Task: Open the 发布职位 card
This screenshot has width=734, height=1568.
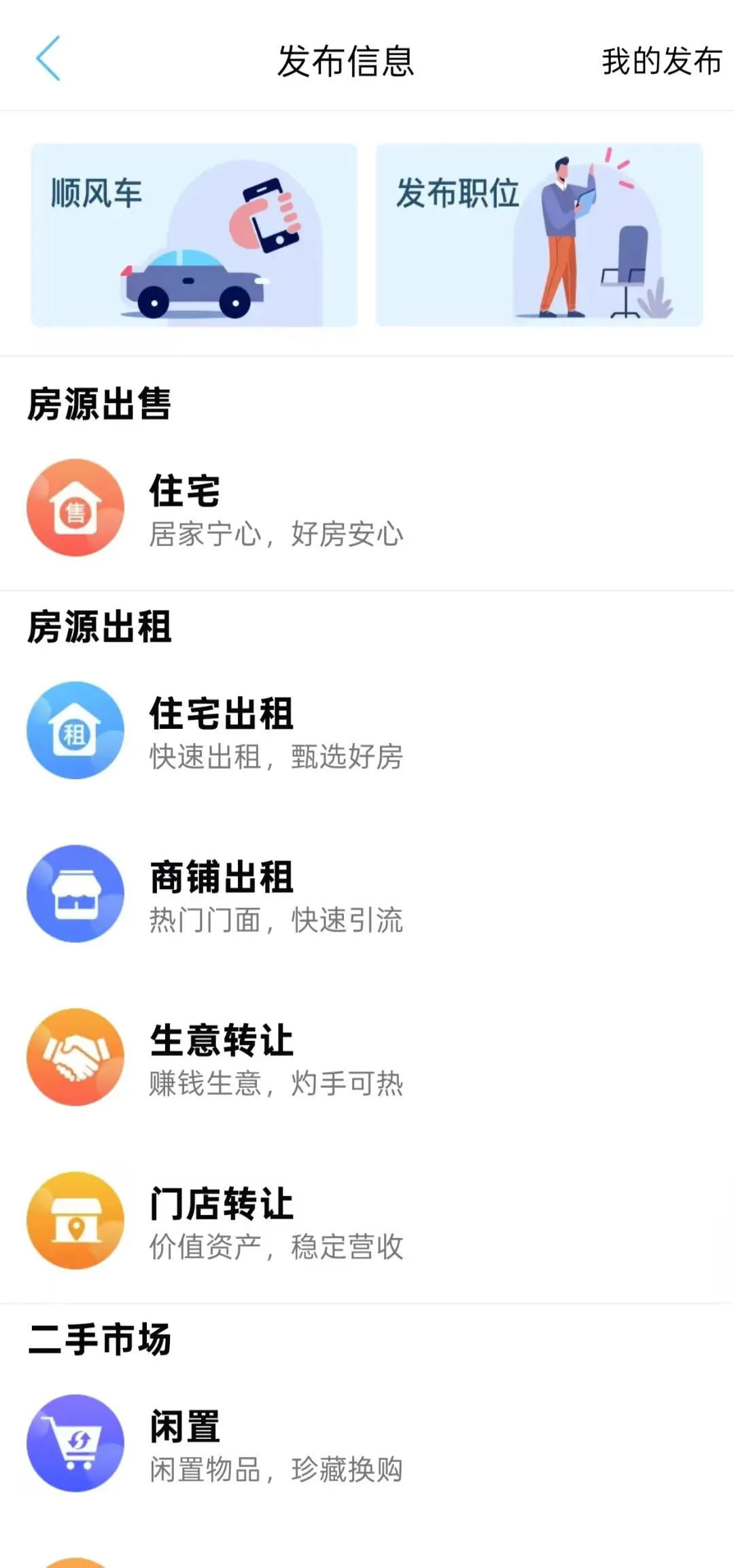Action: [539, 235]
